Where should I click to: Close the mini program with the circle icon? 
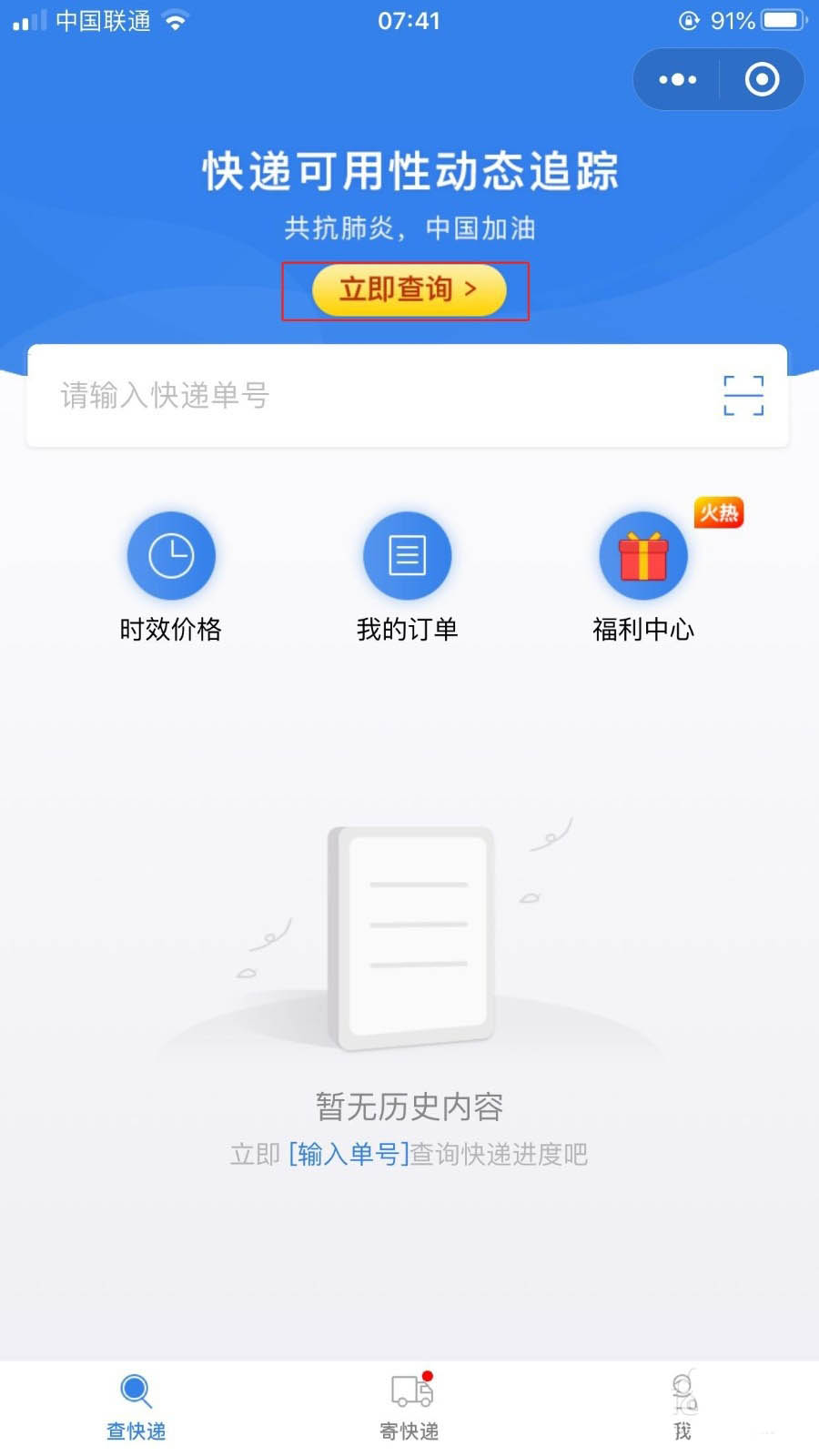(x=762, y=80)
